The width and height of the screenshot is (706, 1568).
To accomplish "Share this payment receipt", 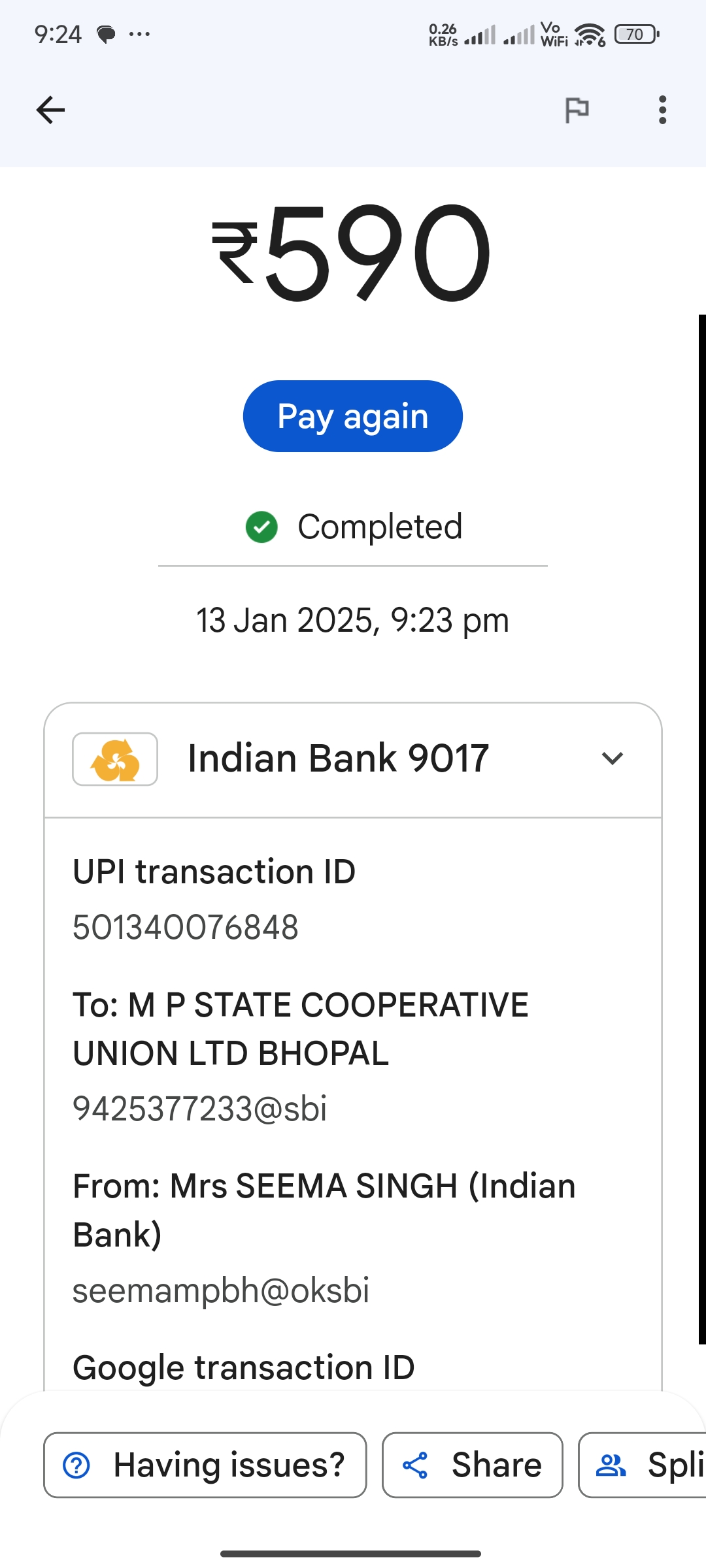I will coord(473,1465).
